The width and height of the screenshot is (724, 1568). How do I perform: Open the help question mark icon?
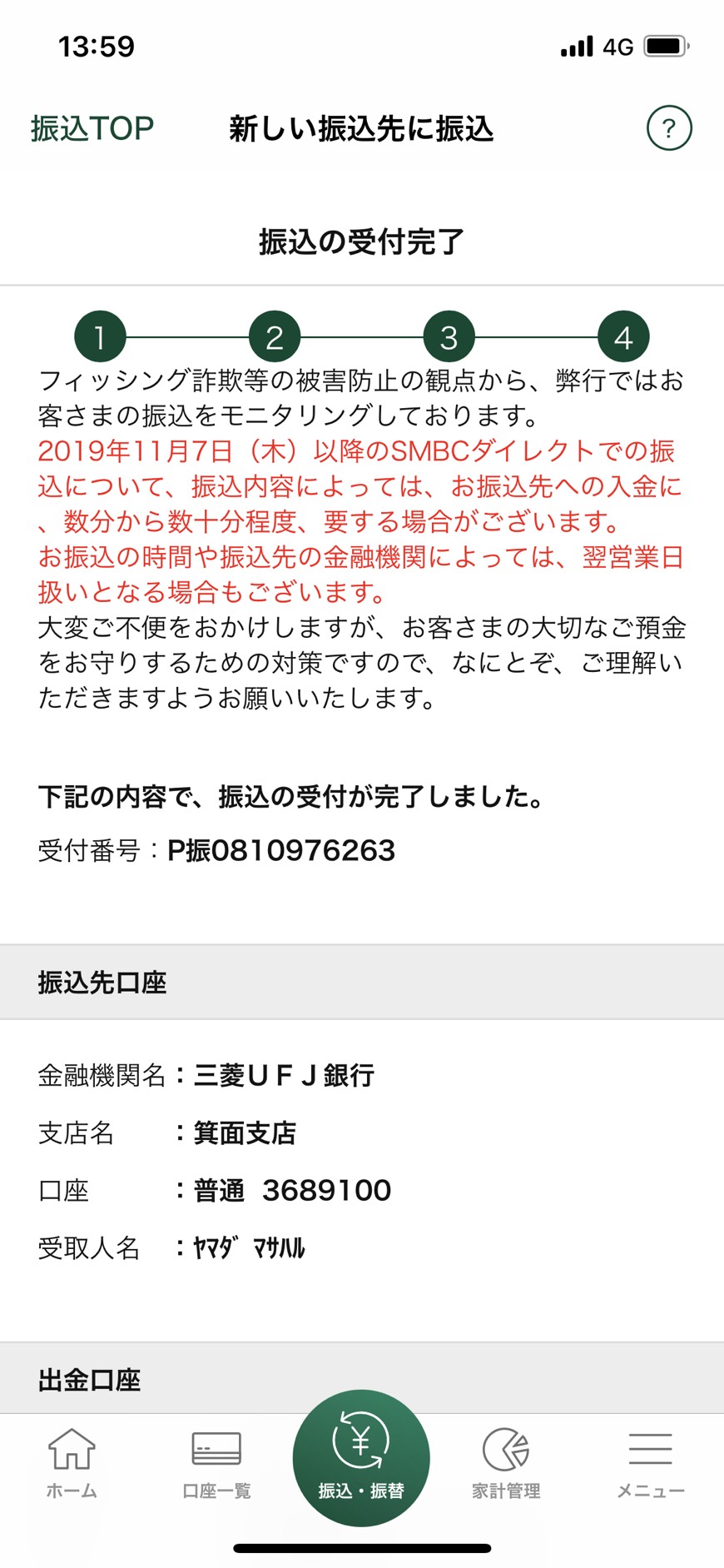[x=669, y=128]
